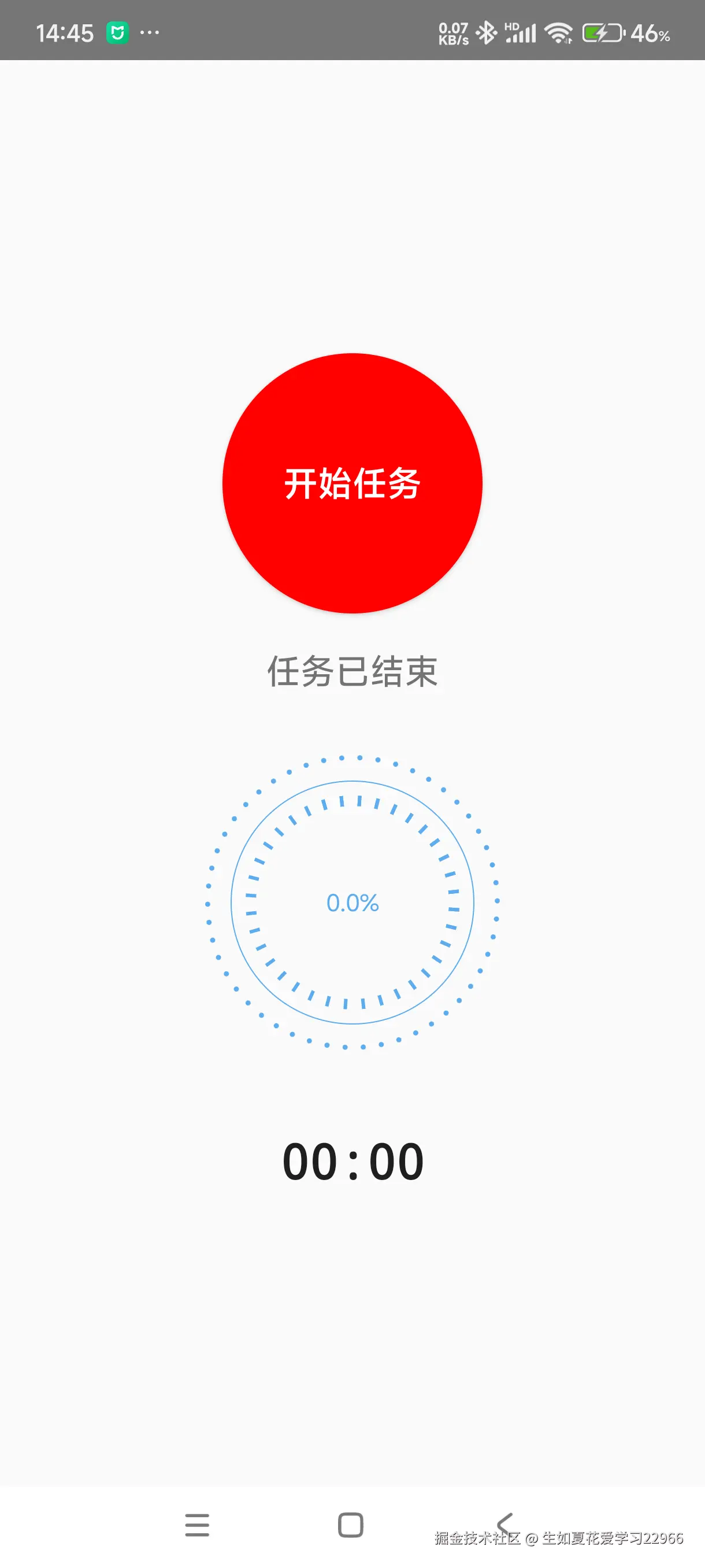This screenshot has height=1568, width=705.
Task: Tap the 任务已结束 status text
Action: click(x=352, y=670)
